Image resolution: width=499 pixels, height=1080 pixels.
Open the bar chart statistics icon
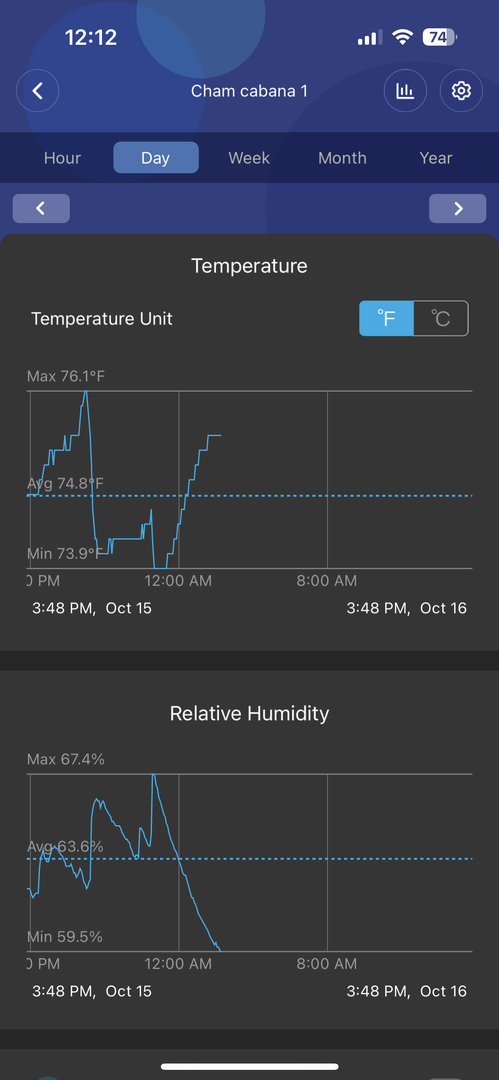405,91
